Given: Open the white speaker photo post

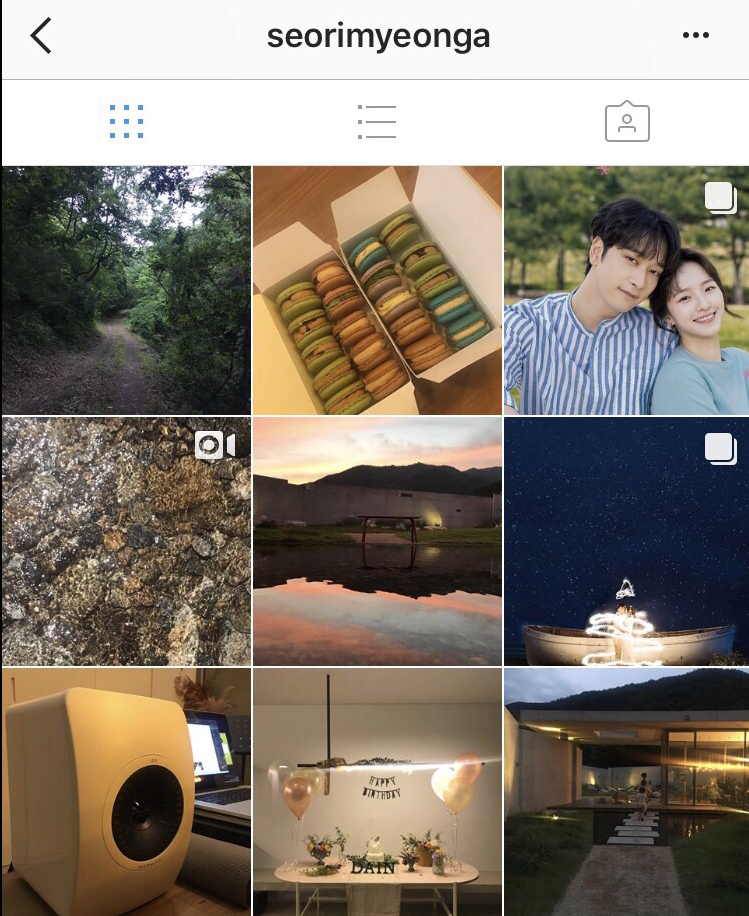Looking at the screenshot, I should (x=126, y=792).
